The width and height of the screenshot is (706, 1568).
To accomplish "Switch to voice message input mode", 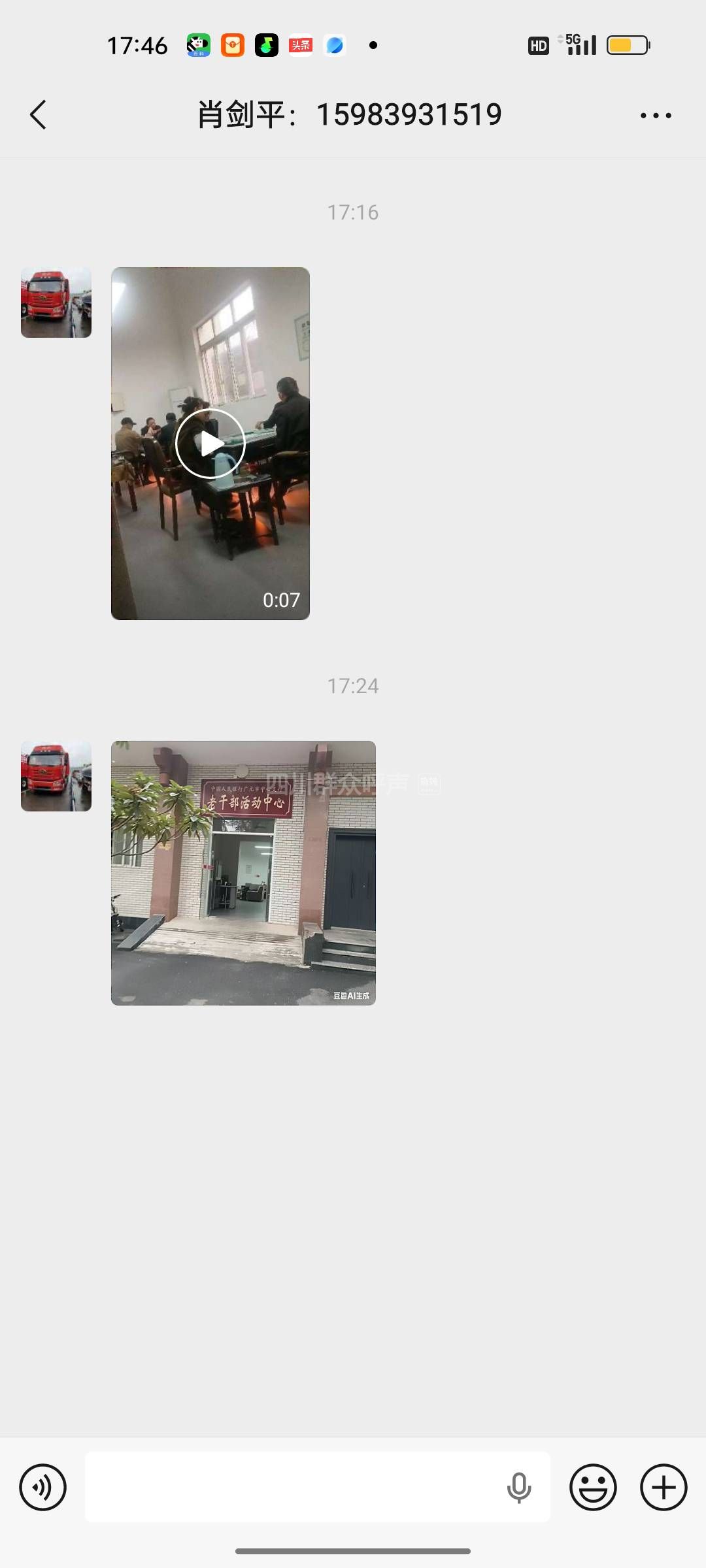I will pyautogui.click(x=43, y=1488).
